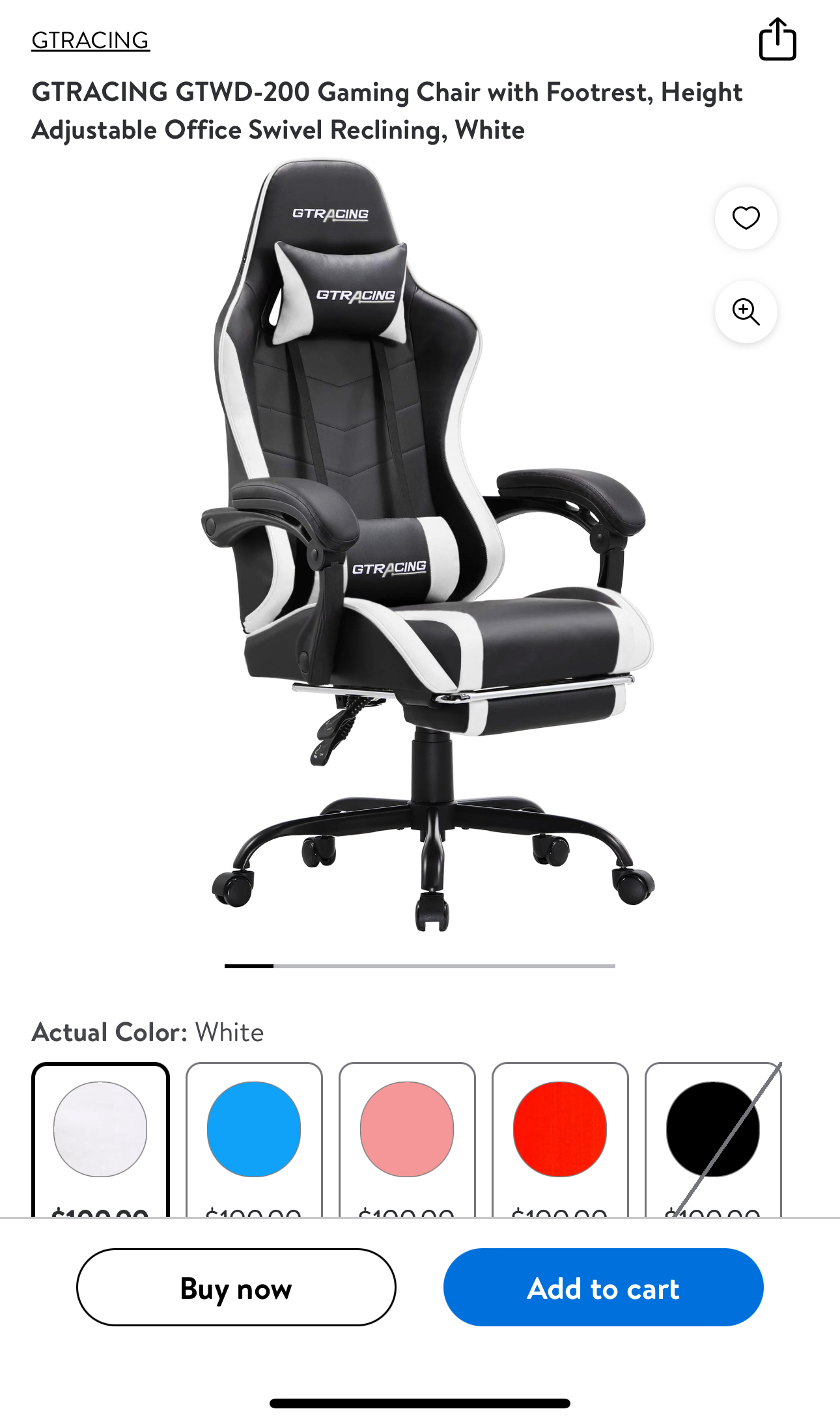Viewport: 840px width, 1424px height.
Task: Add the chair to cart
Action: click(x=603, y=1287)
